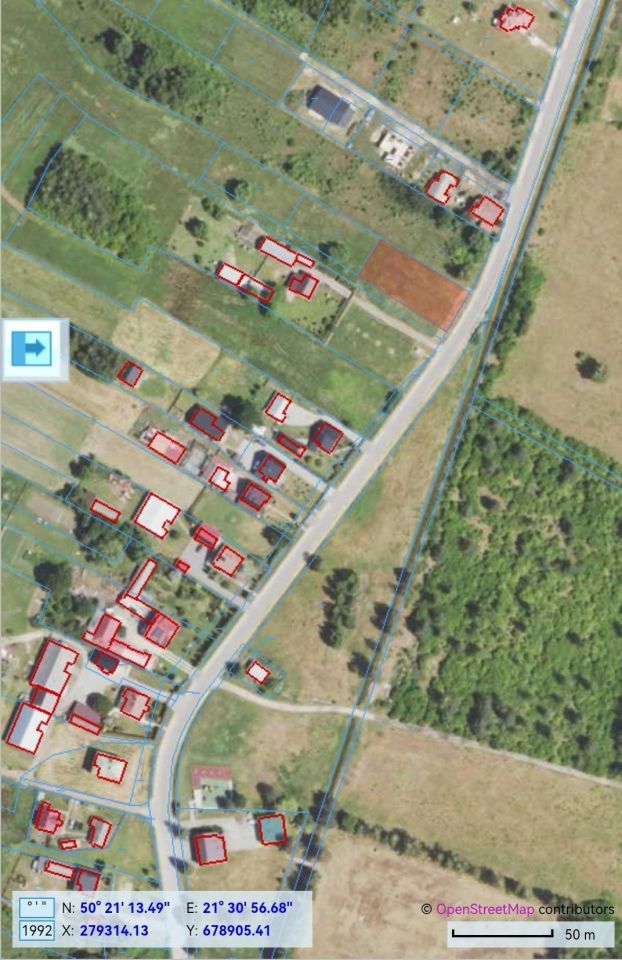Select the 1992 coordinate system

[38, 931]
